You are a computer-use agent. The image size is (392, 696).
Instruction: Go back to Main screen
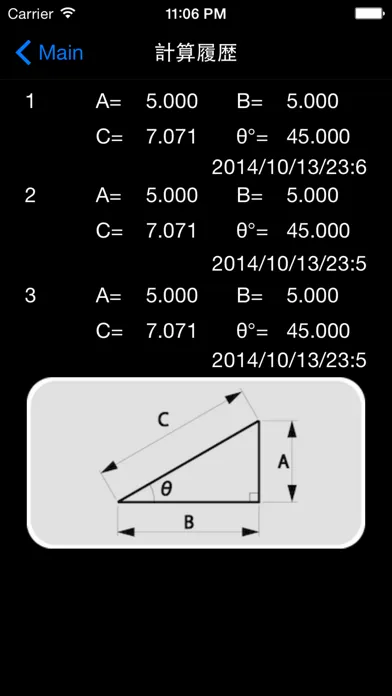point(49,52)
